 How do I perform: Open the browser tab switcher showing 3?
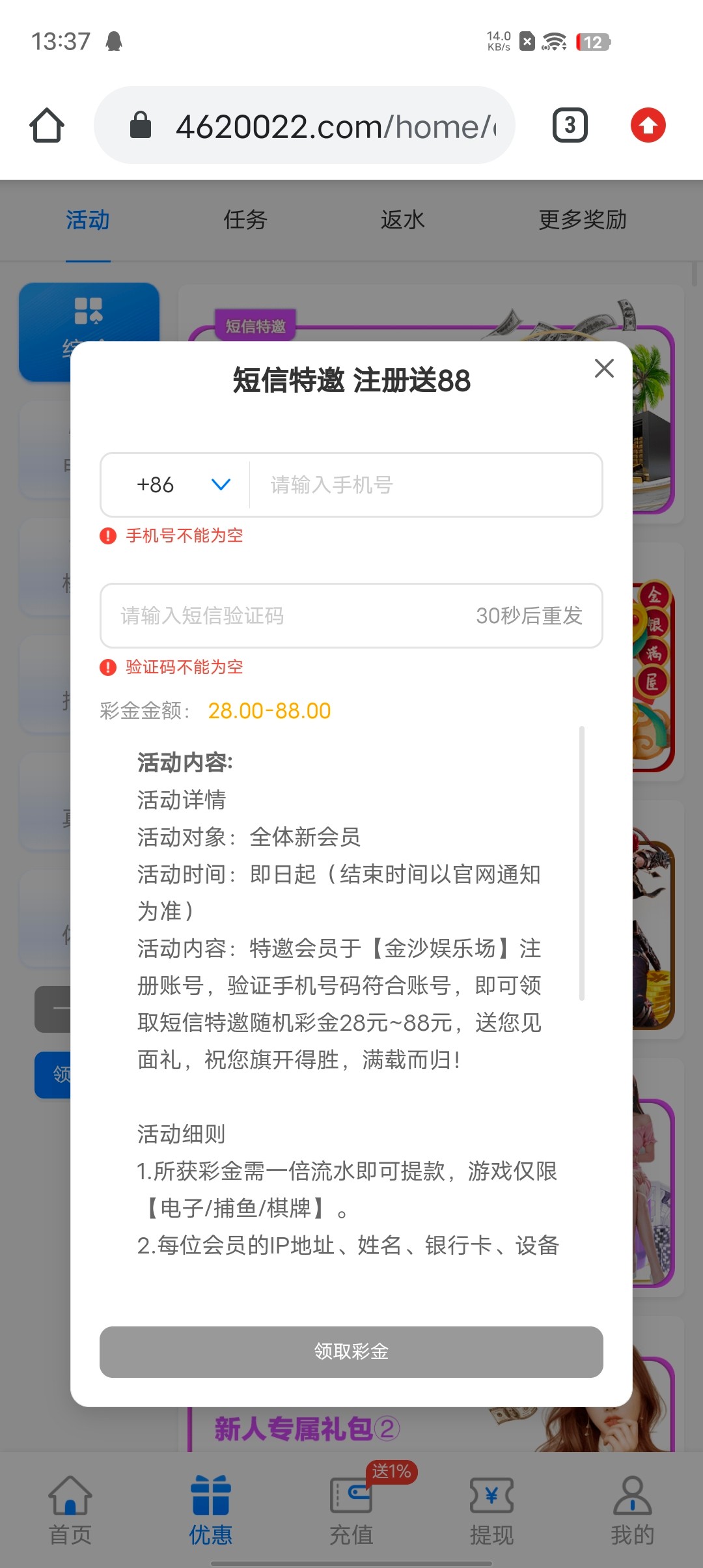pyautogui.click(x=570, y=125)
